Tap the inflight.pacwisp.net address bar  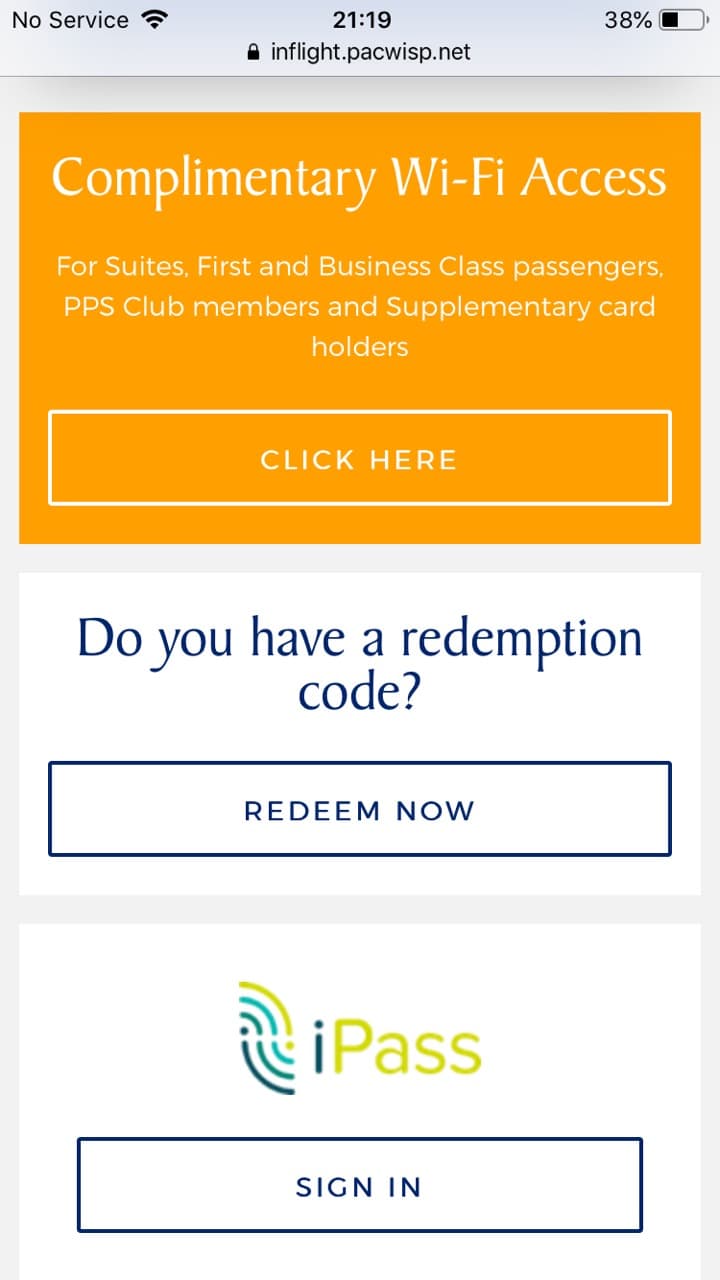(x=359, y=52)
